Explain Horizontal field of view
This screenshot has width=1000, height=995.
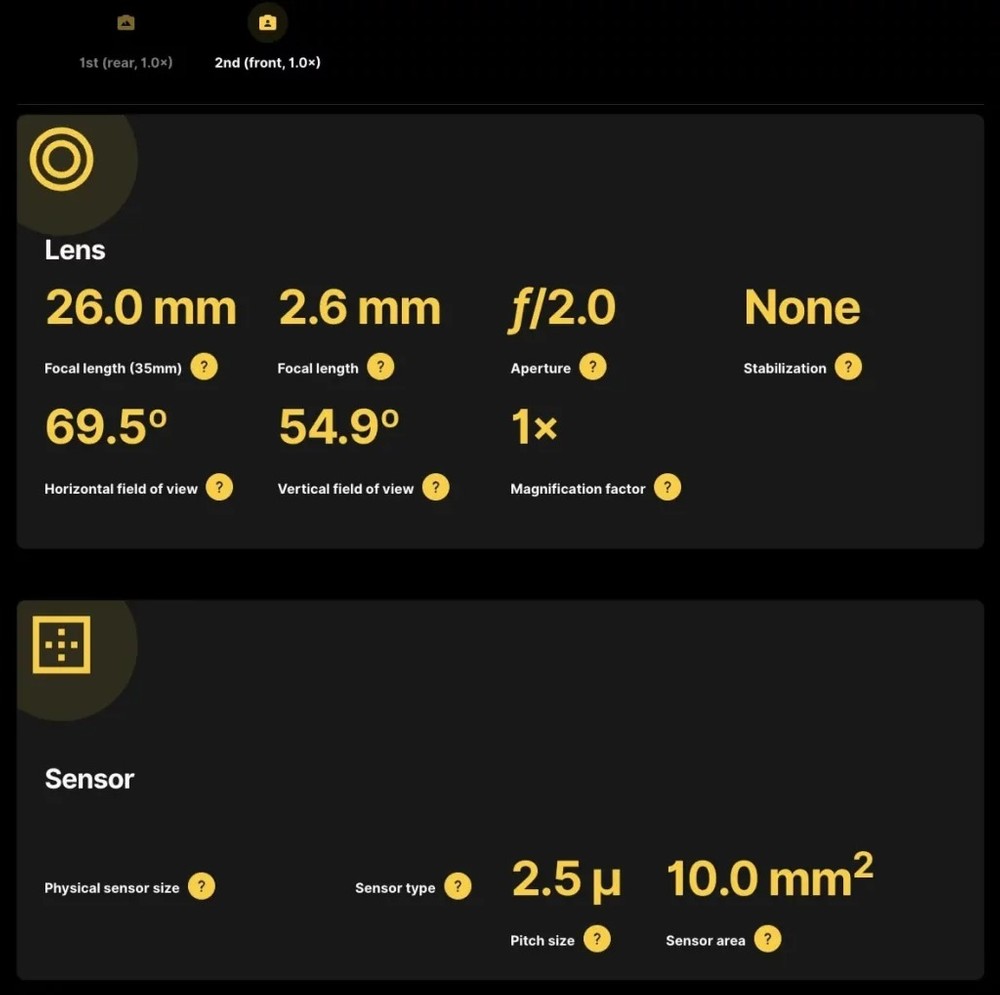219,488
